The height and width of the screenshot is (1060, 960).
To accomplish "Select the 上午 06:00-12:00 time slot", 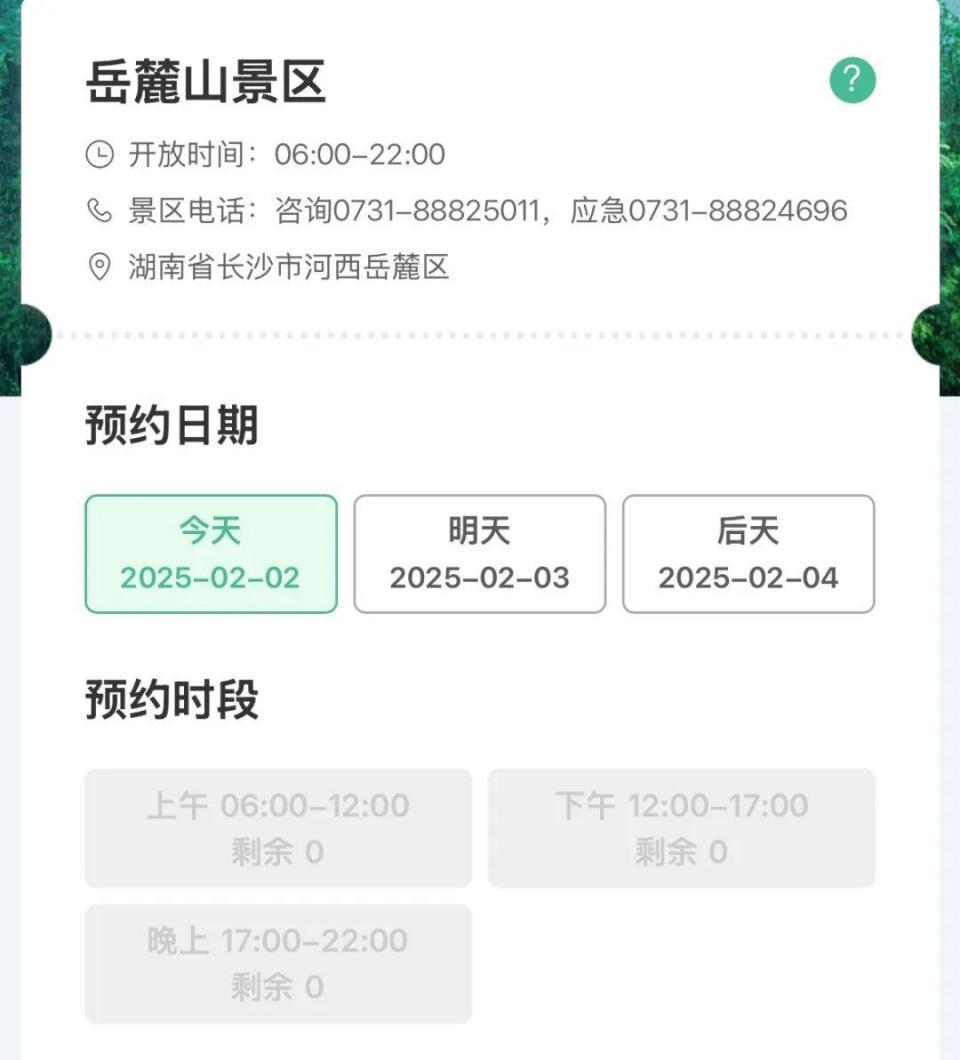I will coord(278,827).
